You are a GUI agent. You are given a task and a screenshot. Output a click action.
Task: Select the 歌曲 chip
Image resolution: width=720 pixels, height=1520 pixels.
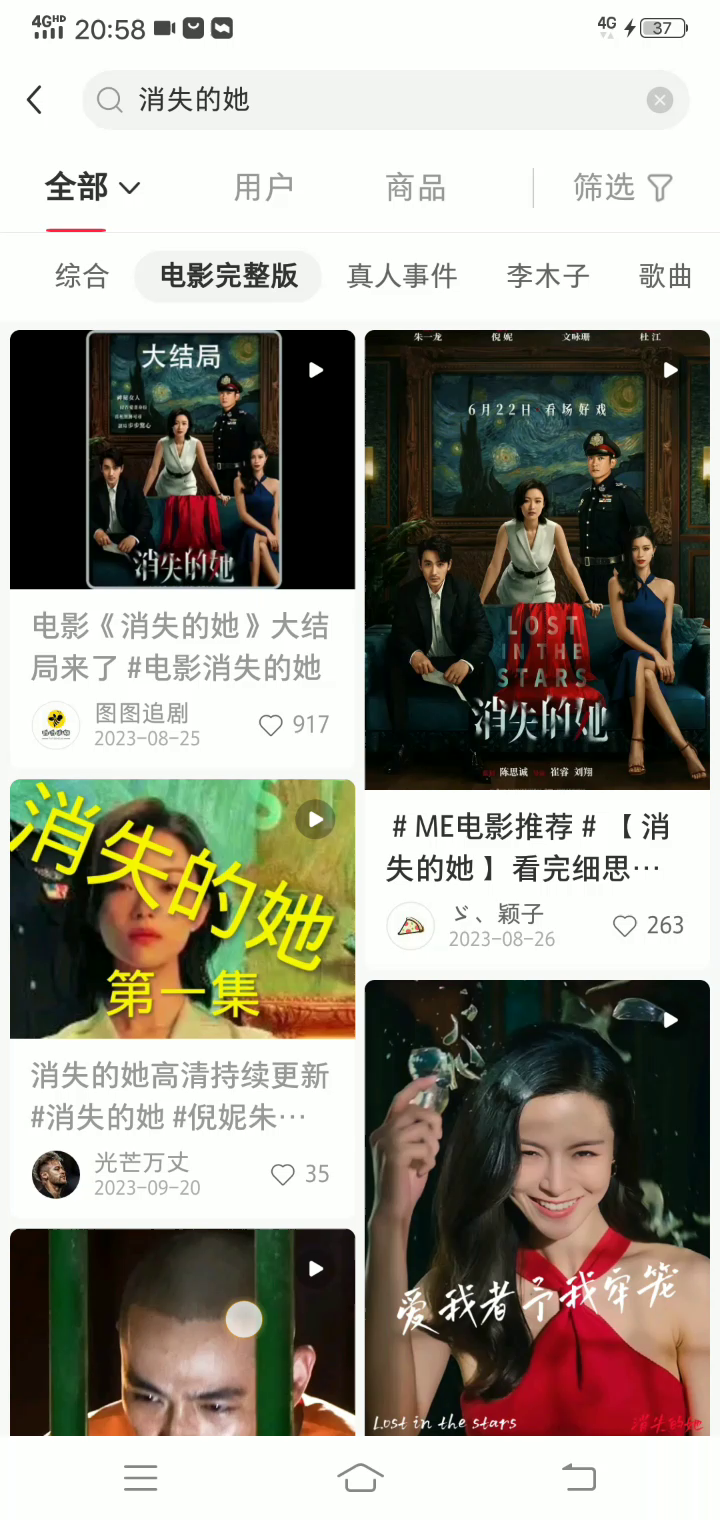(665, 276)
